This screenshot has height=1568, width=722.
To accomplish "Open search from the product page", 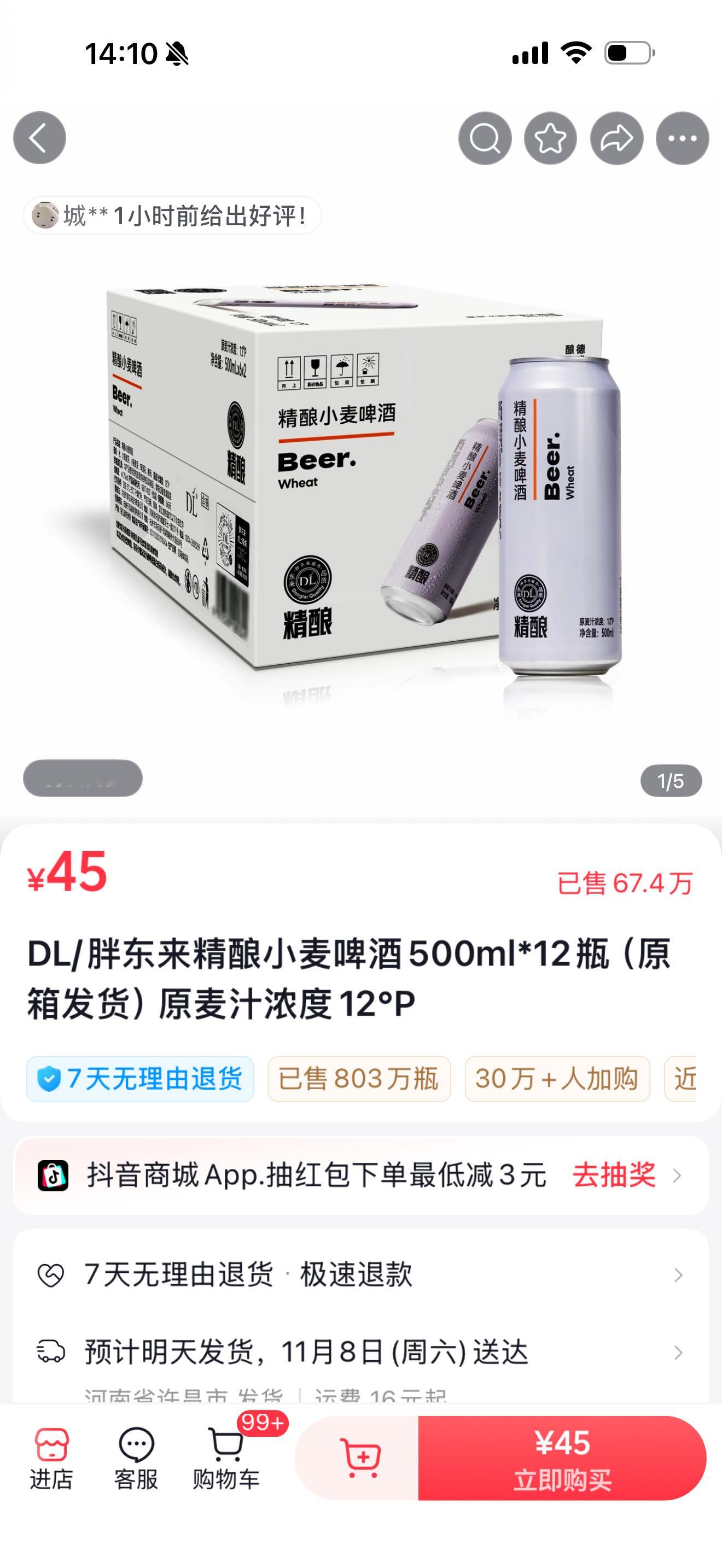I will 484,138.
